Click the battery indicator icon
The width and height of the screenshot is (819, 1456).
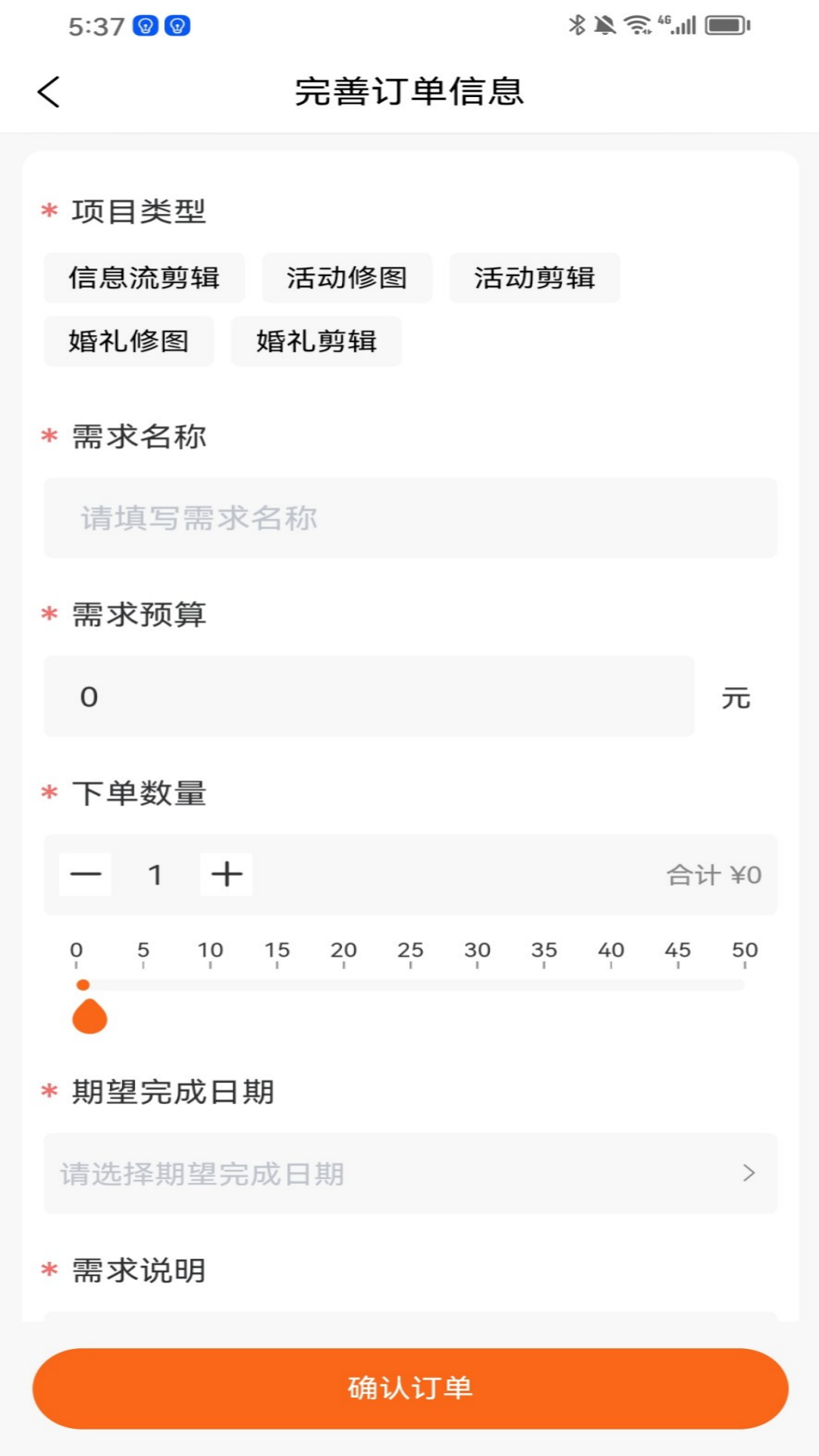click(x=723, y=24)
